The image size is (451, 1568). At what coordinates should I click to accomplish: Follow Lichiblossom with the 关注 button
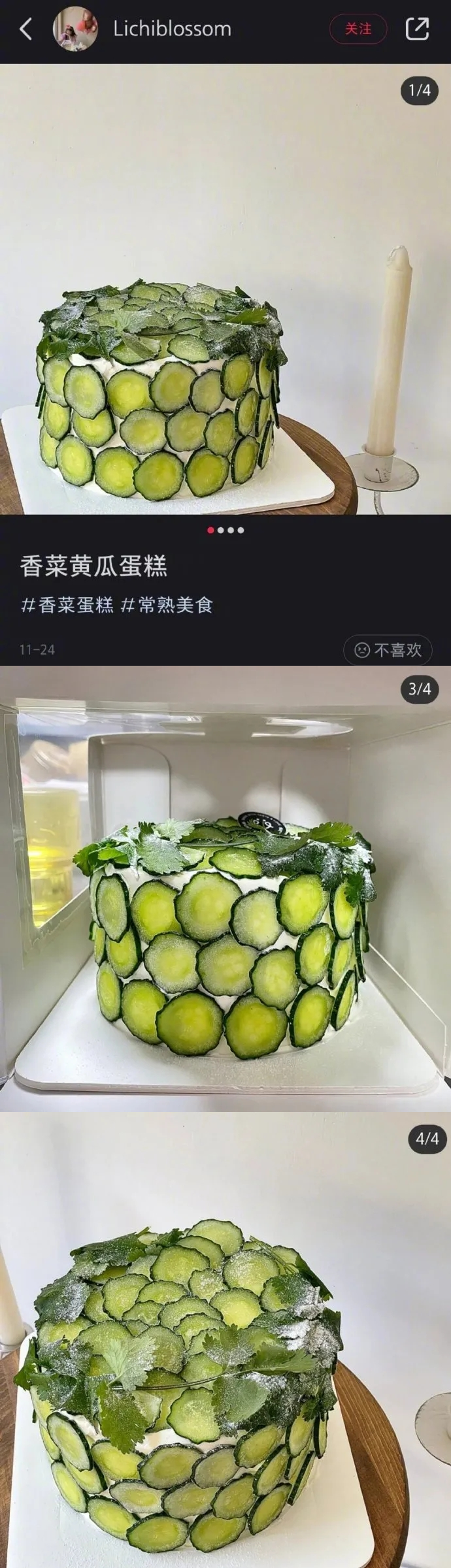click(x=358, y=29)
